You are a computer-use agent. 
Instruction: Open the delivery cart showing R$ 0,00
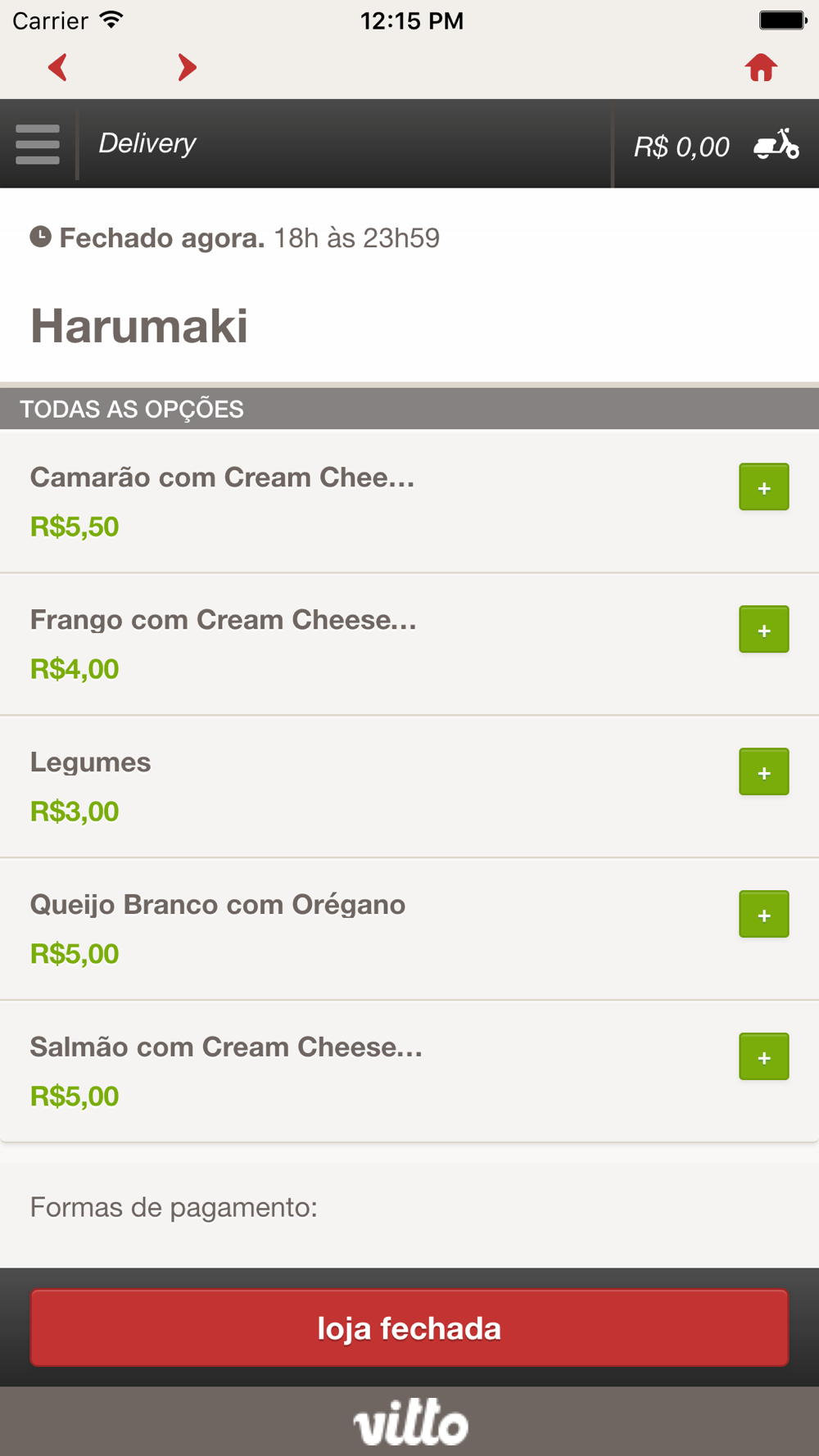[x=716, y=145]
